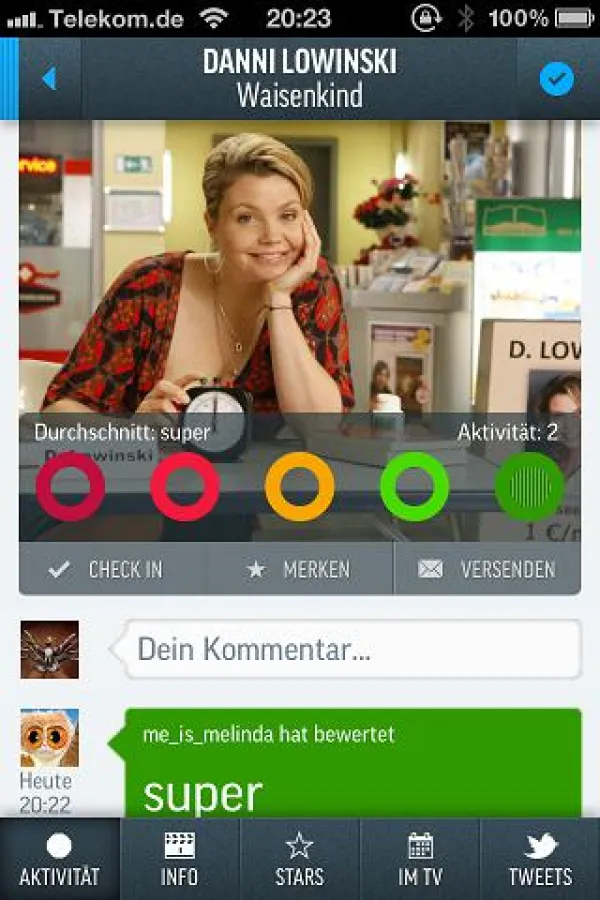The width and height of the screenshot is (600, 900).
Task: Open me_is_melinda's owl profile picture
Action: (49, 739)
